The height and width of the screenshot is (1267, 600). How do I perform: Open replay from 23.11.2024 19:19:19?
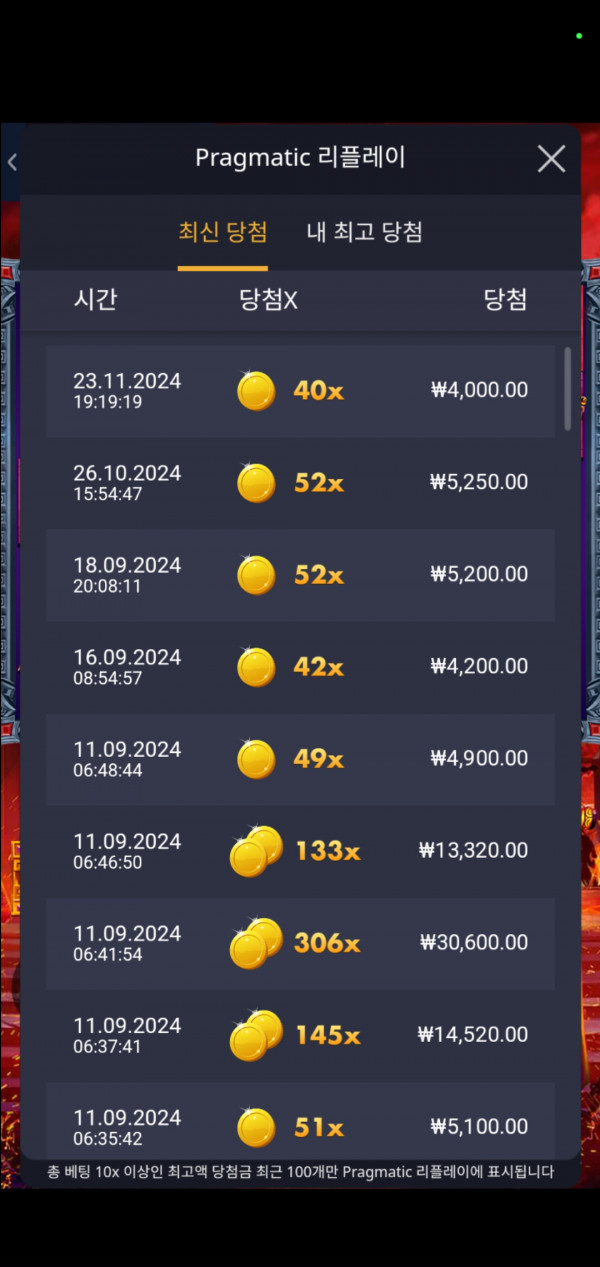(x=300, y=391)
